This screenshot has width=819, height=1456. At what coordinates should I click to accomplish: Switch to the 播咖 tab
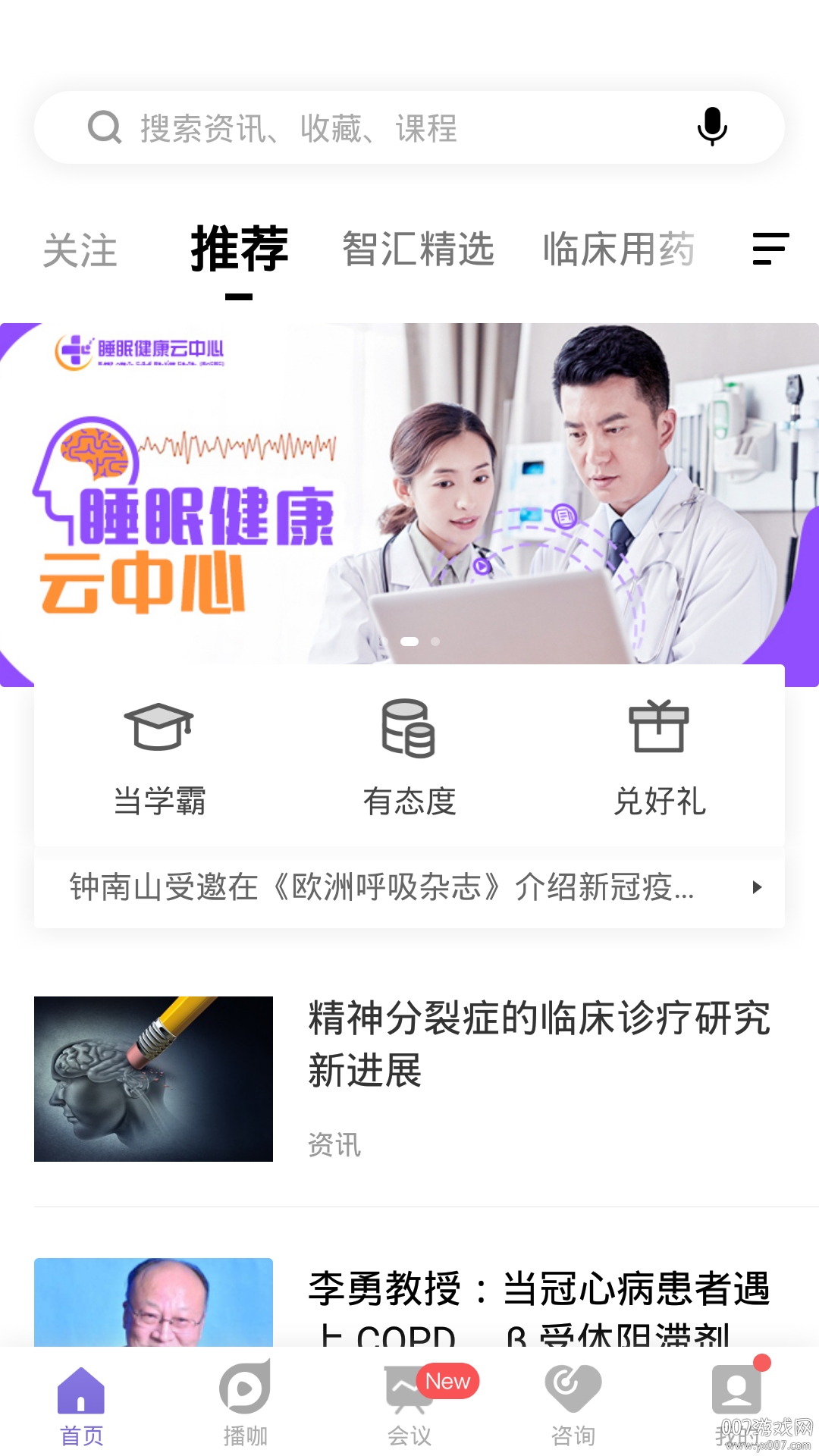click(x=245, y=1404)
